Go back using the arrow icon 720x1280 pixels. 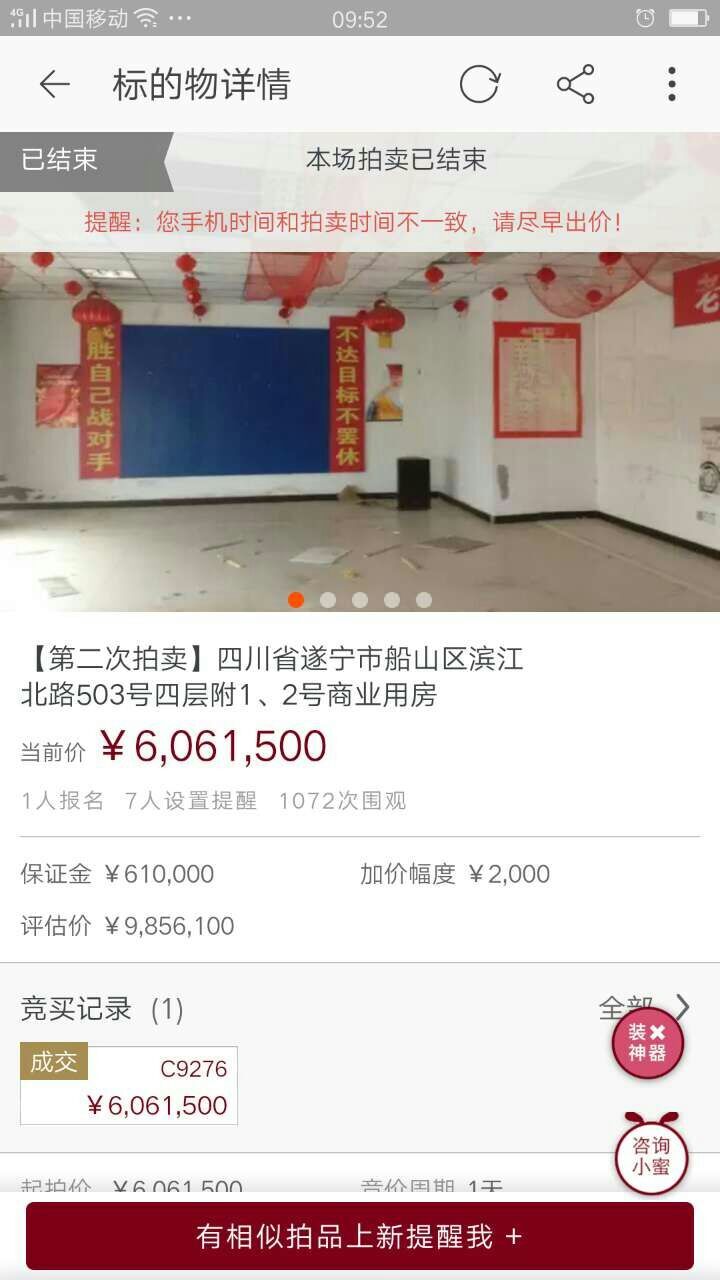point(54,84)
